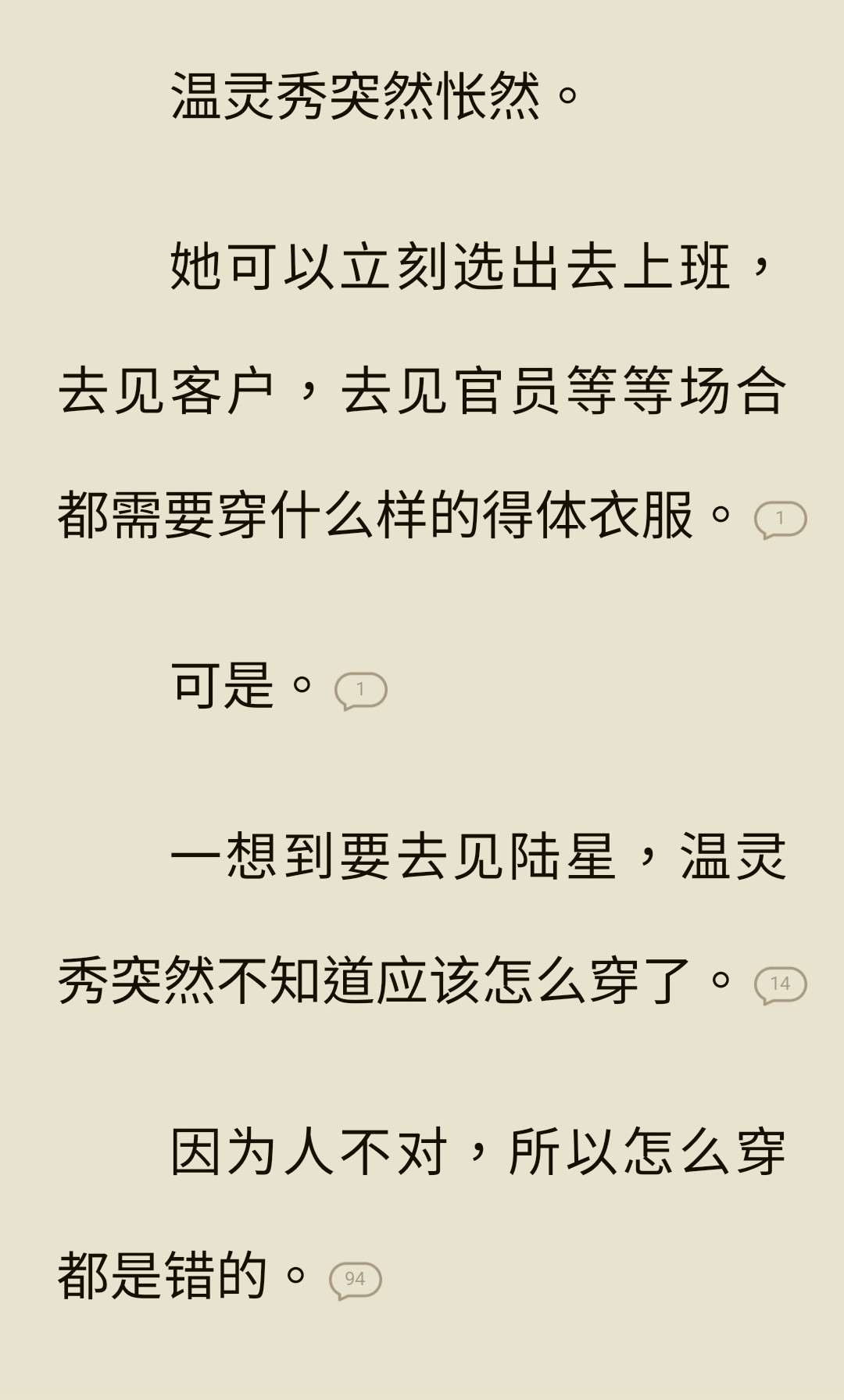
Task: Open the comment bubble after 得体衣服。
Action: coord(780,519)
